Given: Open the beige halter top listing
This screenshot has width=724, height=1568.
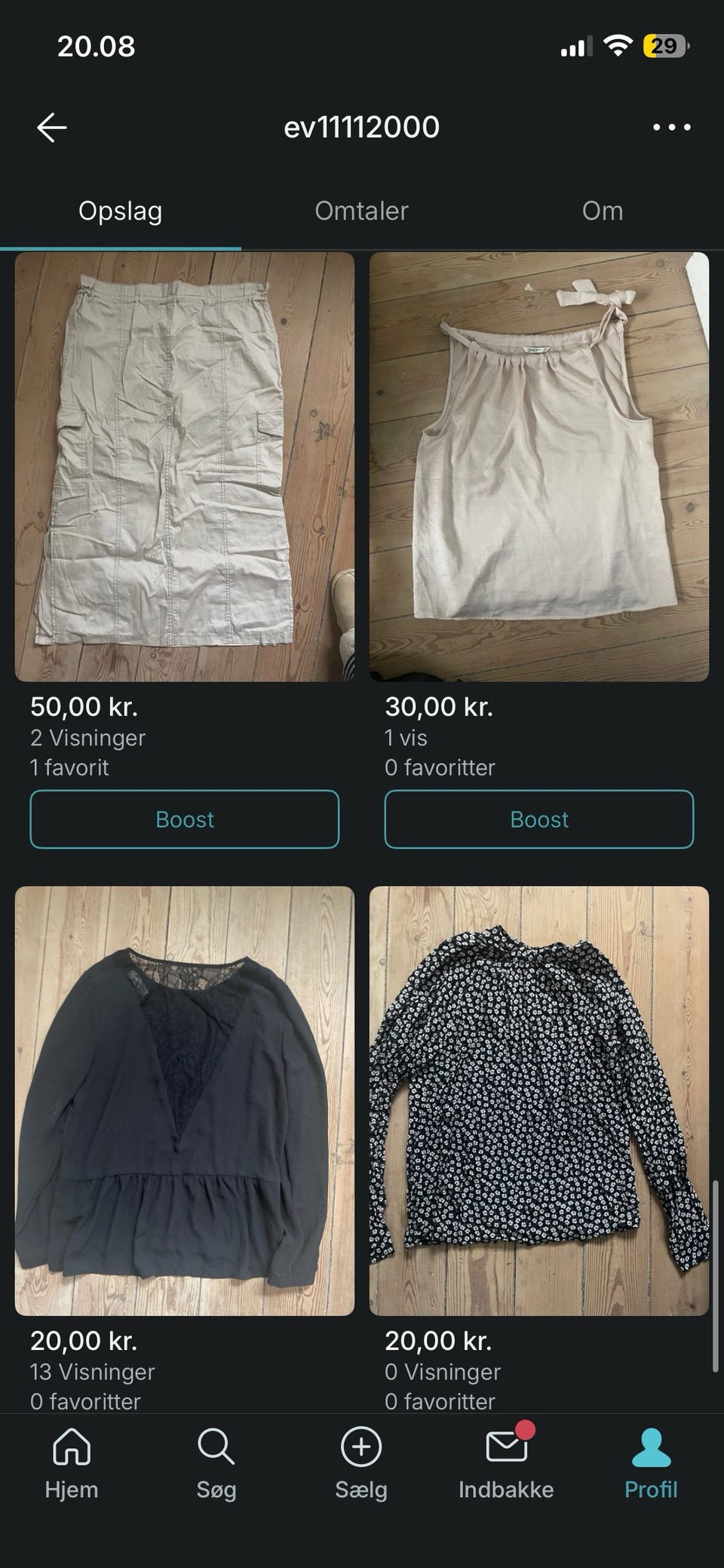Looking at the screenshot, I should click(x=539, y=467).
